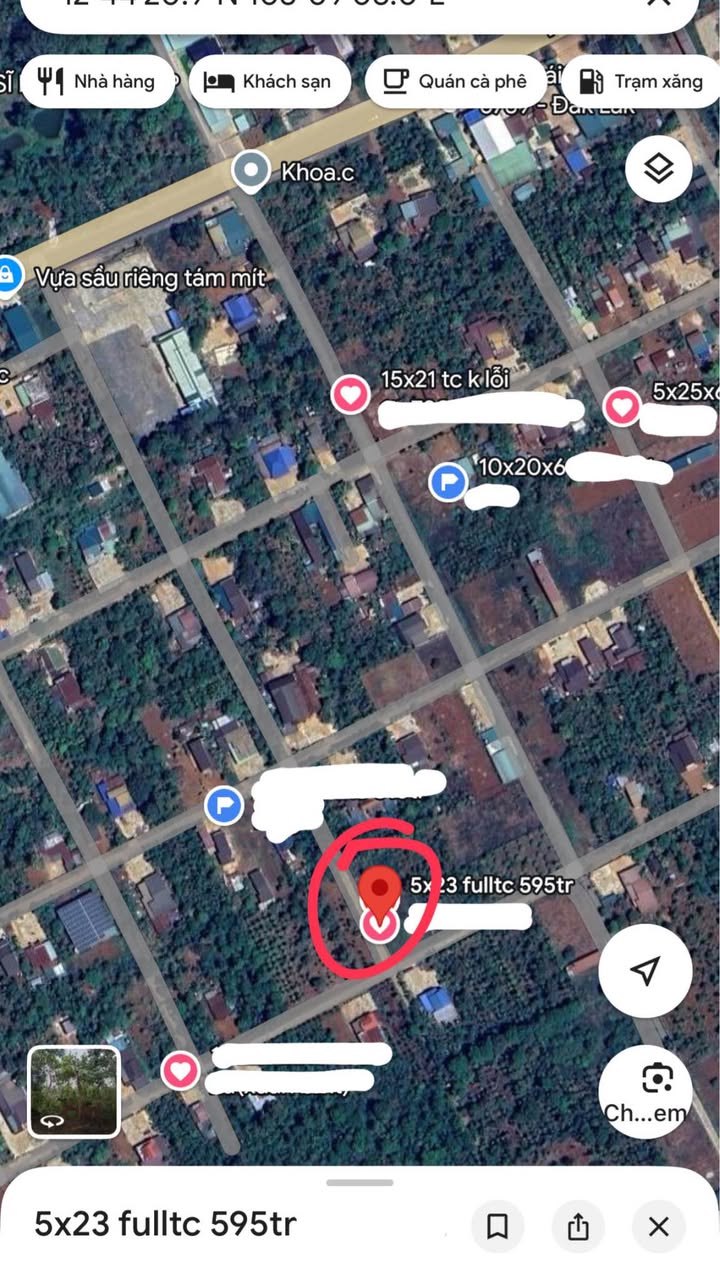
Task: Open the map layers button
Action: pos(659,169)
